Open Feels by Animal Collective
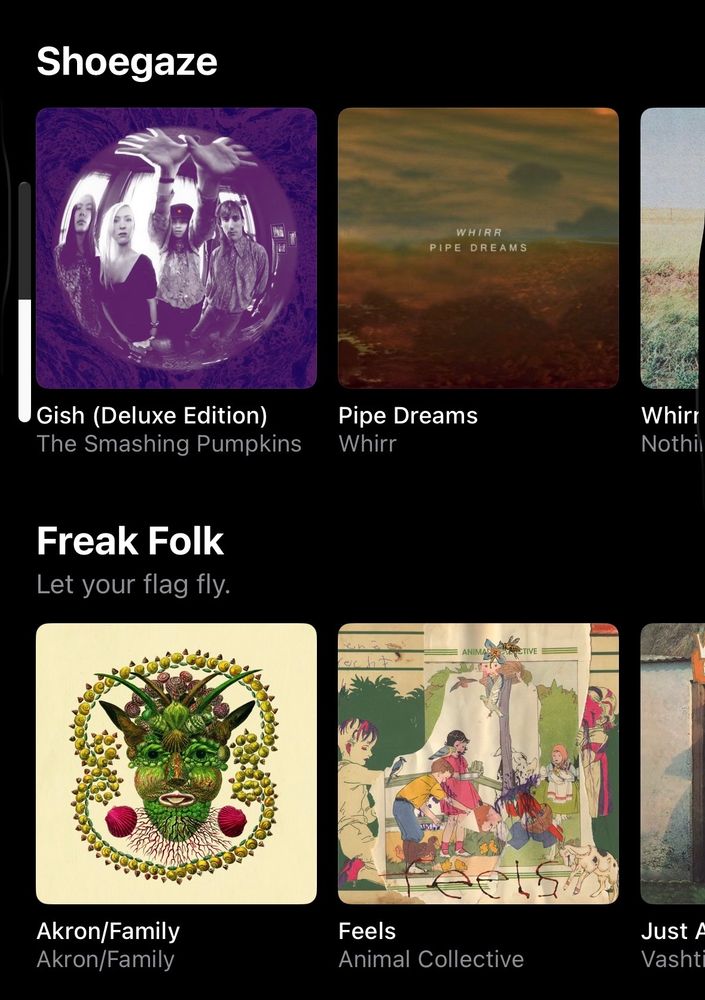Viewport: 705px width, 1000px height. (478, 763)
